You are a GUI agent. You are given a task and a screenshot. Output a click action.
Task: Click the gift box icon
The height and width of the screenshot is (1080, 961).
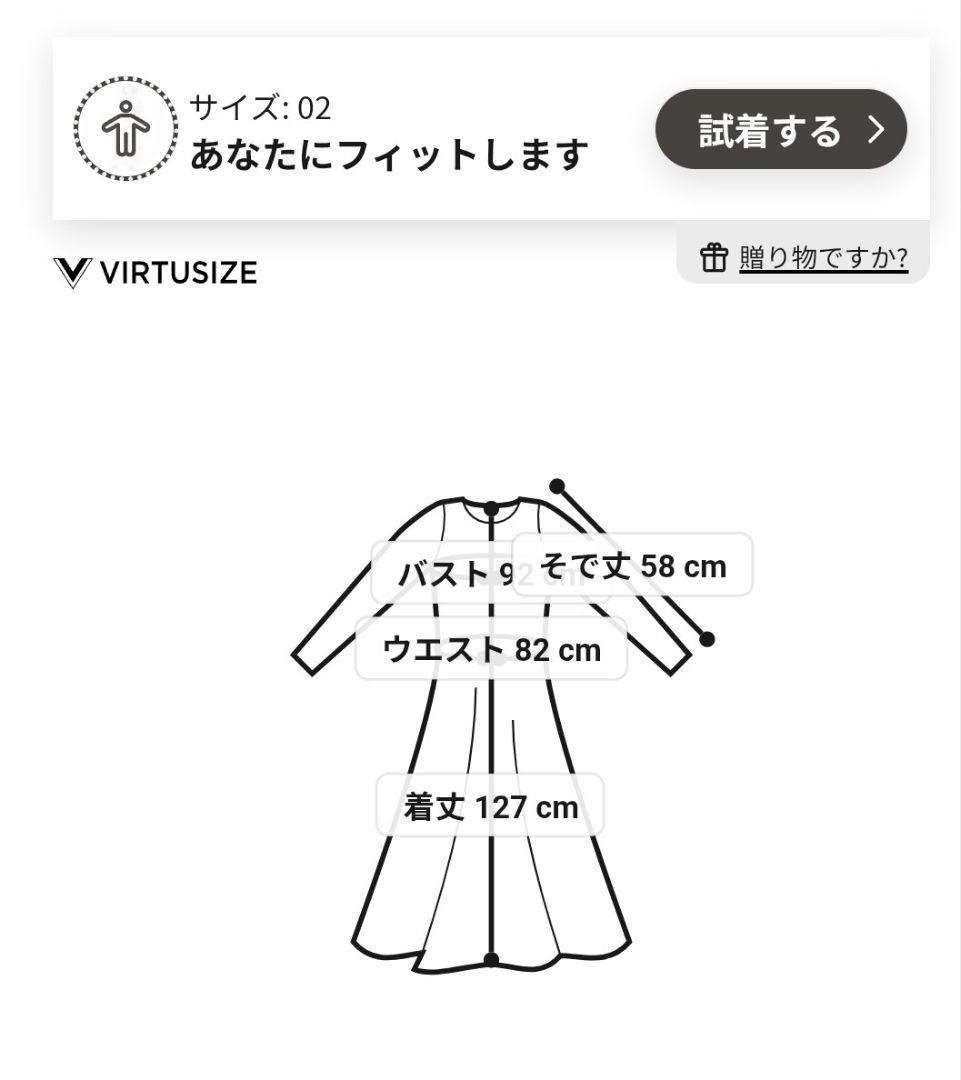click(714, 258)
